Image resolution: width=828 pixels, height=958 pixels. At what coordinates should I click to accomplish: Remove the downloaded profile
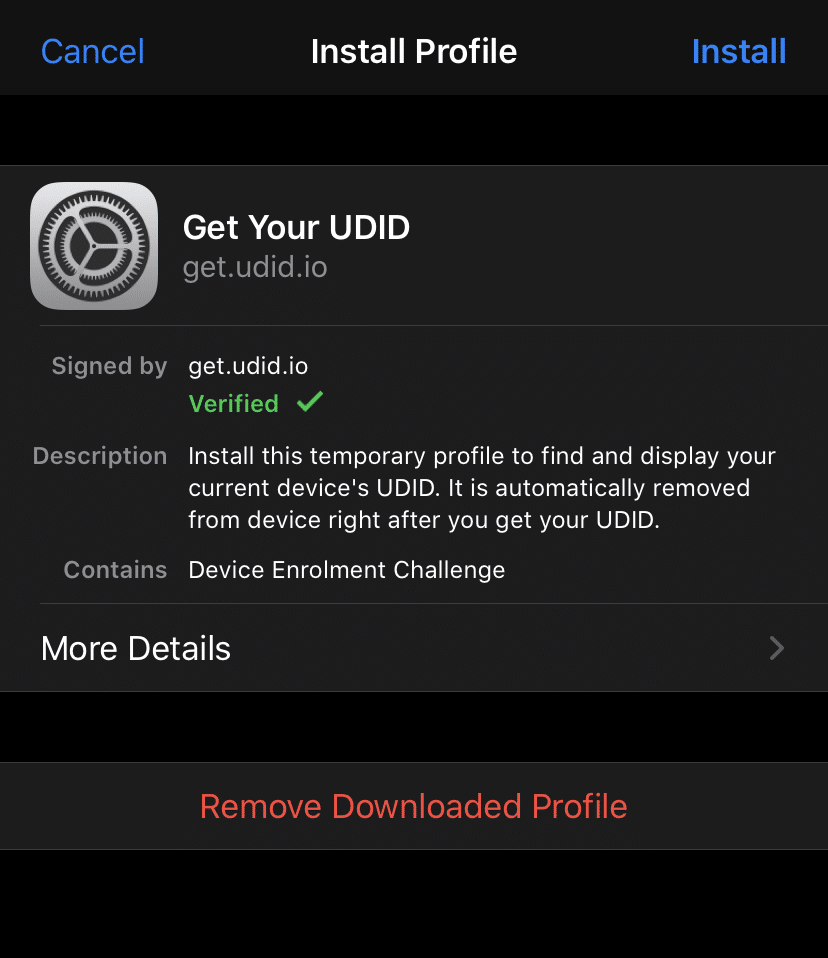point(413,806)
